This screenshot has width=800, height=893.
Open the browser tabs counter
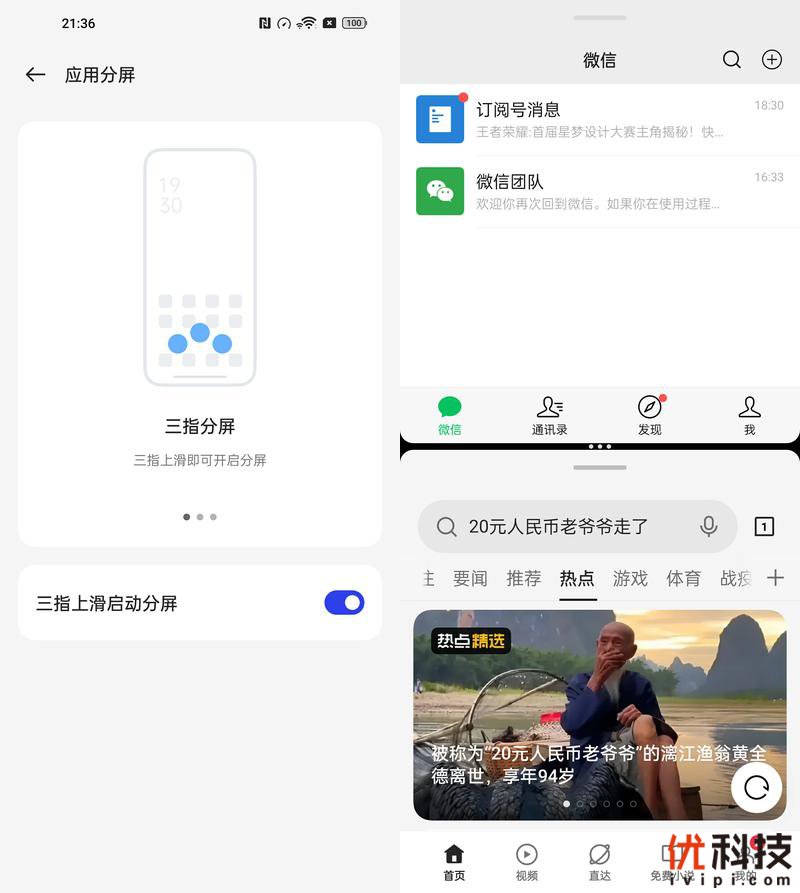coord(764,527)
